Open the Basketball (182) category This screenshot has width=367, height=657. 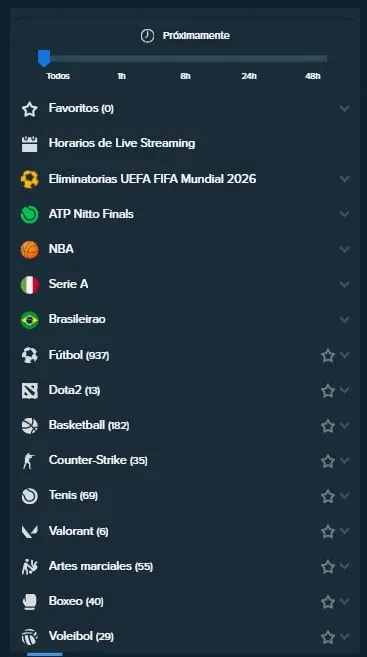point(185,425)
